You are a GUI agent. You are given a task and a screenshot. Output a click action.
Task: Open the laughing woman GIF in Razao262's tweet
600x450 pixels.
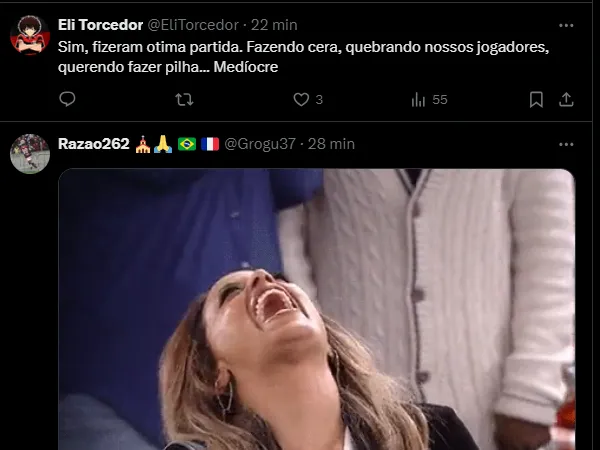[x=316, y=310]
